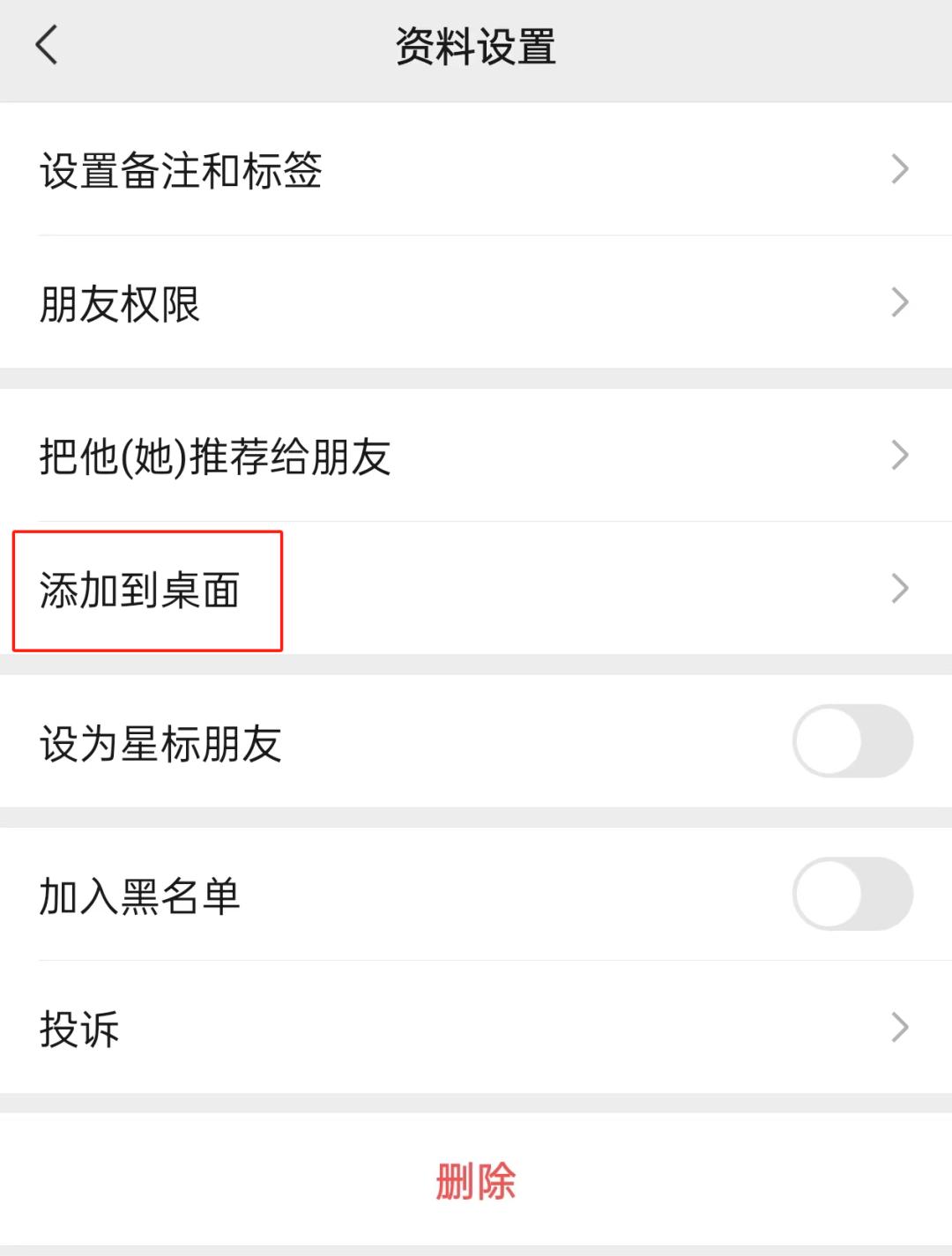This screenshot has width=952, height=1256.
Task: Tap the red 删除 button
Action: tap(476, 1181)
